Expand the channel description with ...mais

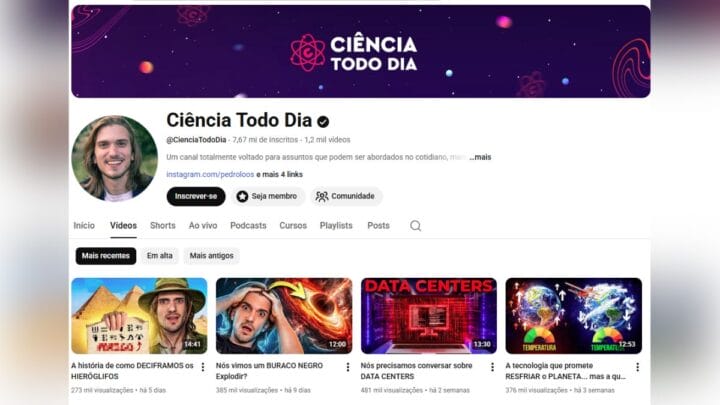[x=480, y=157]
